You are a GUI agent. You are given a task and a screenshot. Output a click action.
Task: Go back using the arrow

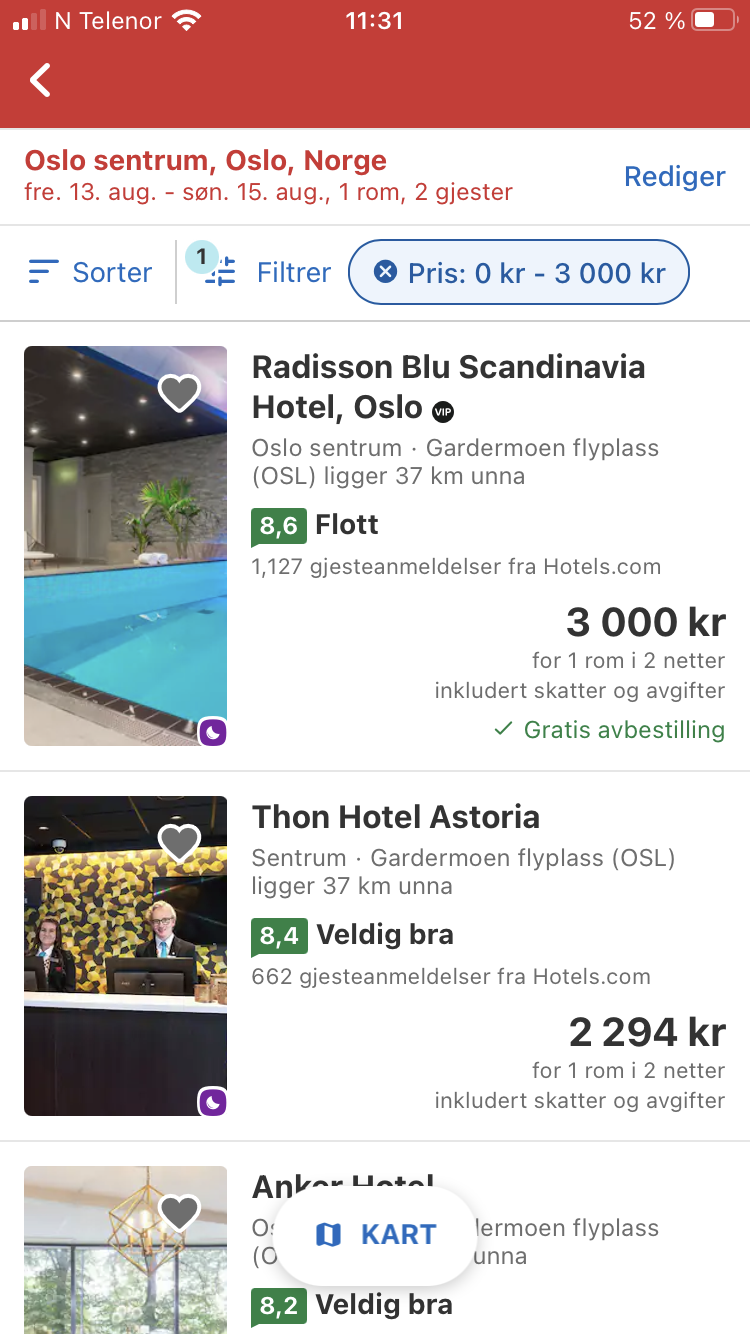pos(40,80)
